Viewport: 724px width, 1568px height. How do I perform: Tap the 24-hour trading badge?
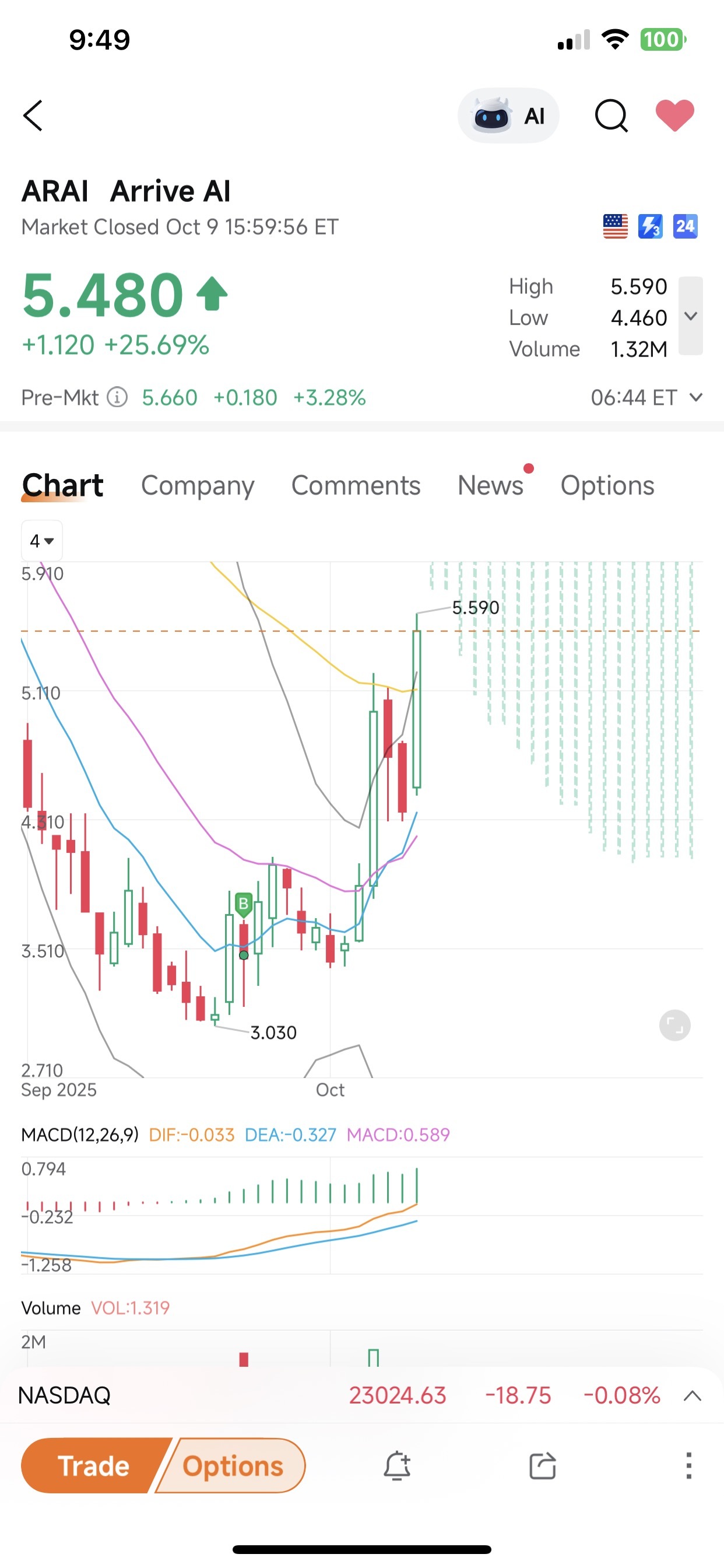685,226
